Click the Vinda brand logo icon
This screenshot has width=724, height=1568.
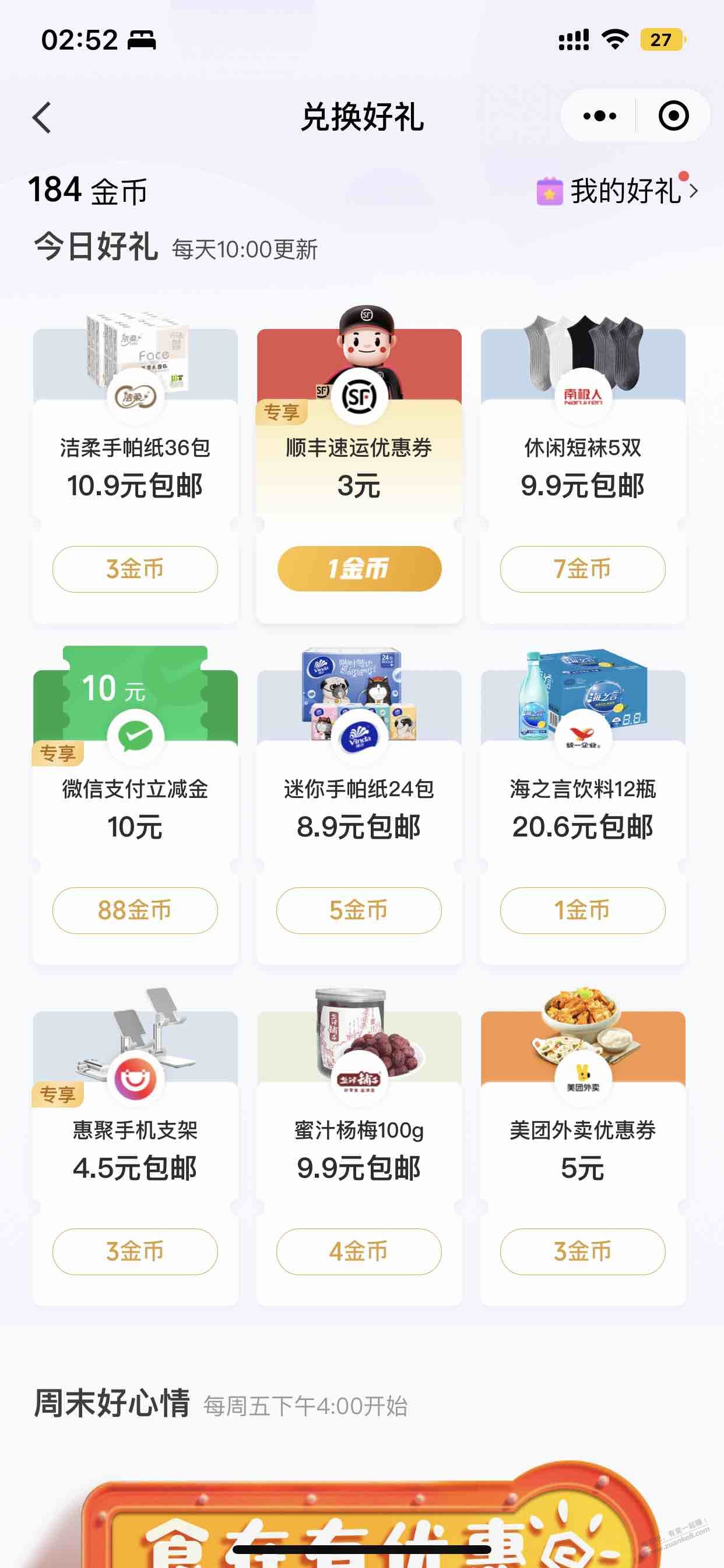point(360,738)
